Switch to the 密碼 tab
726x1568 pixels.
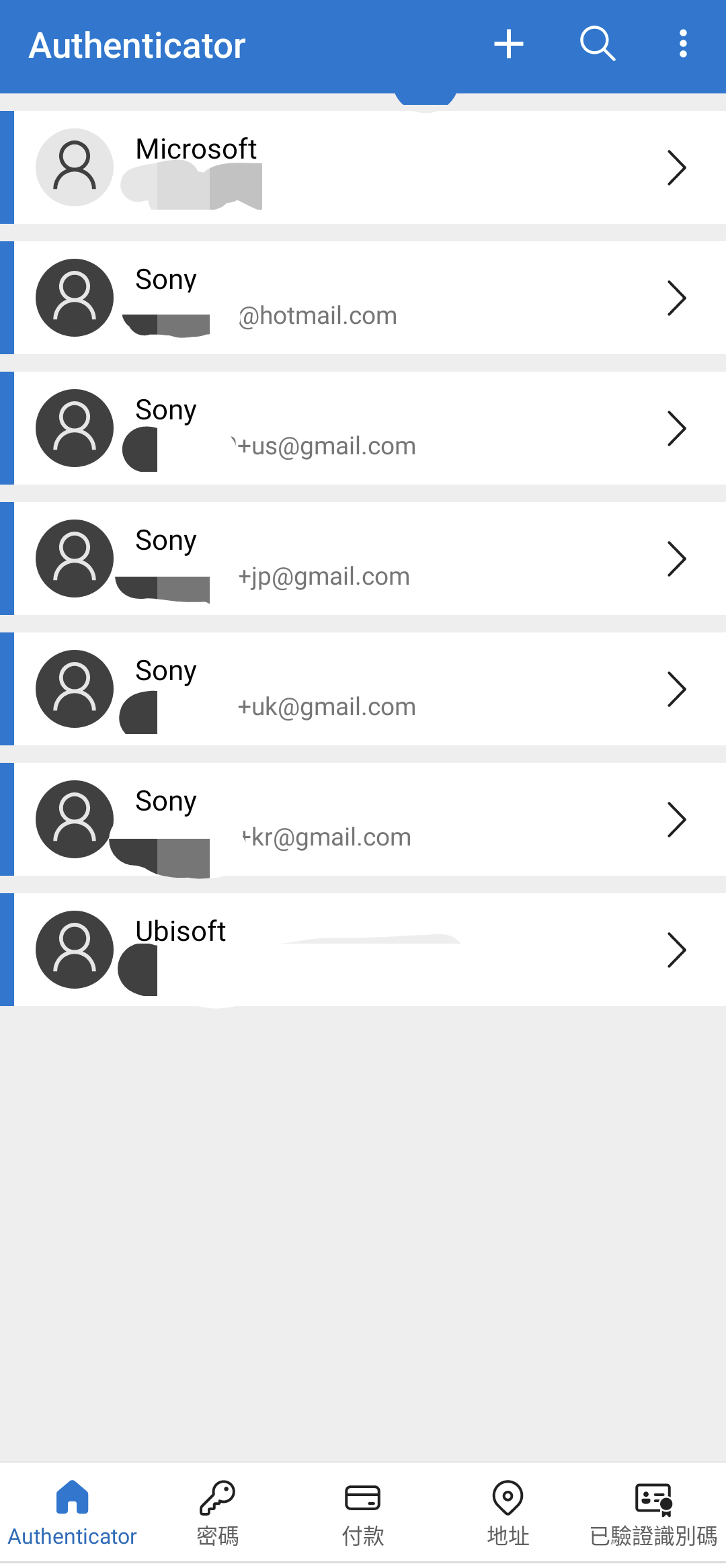(x=218, y=1514)
